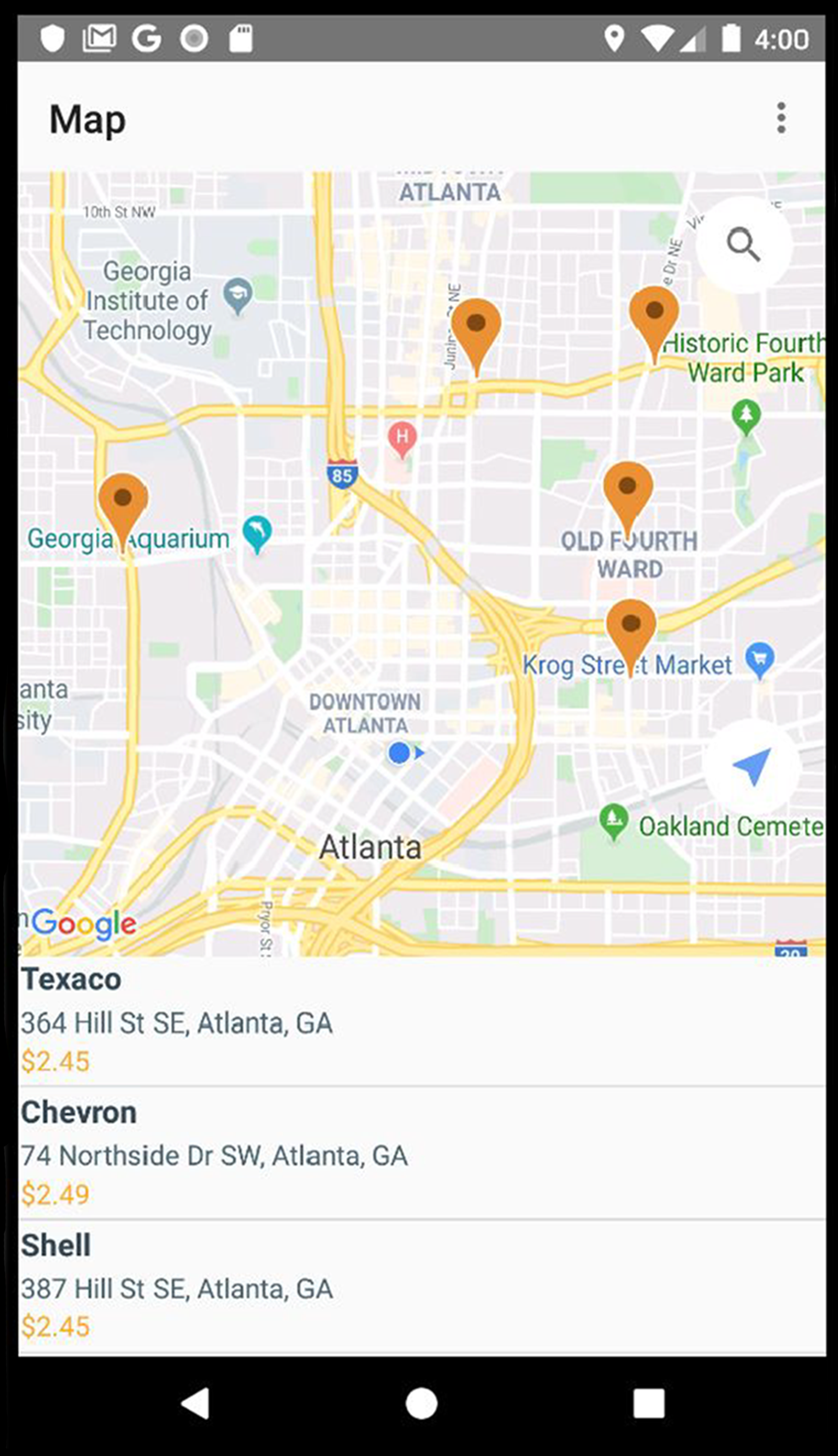Open the Texaco station on Hill St
Screen dimensions: 838x1456
click(x=422, y=1021)
